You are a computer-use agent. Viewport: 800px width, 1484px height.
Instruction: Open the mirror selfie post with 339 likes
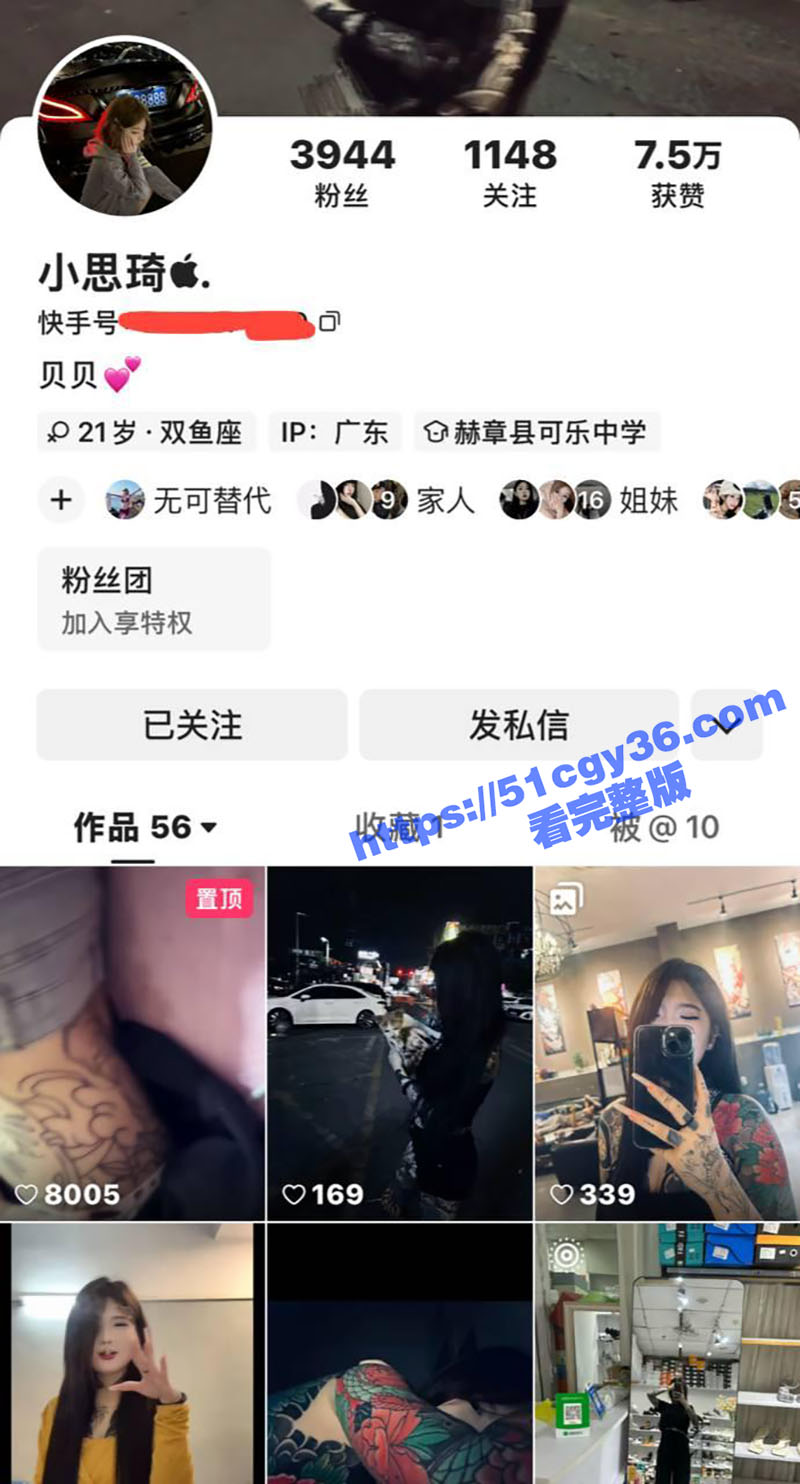pos(667,1043)
